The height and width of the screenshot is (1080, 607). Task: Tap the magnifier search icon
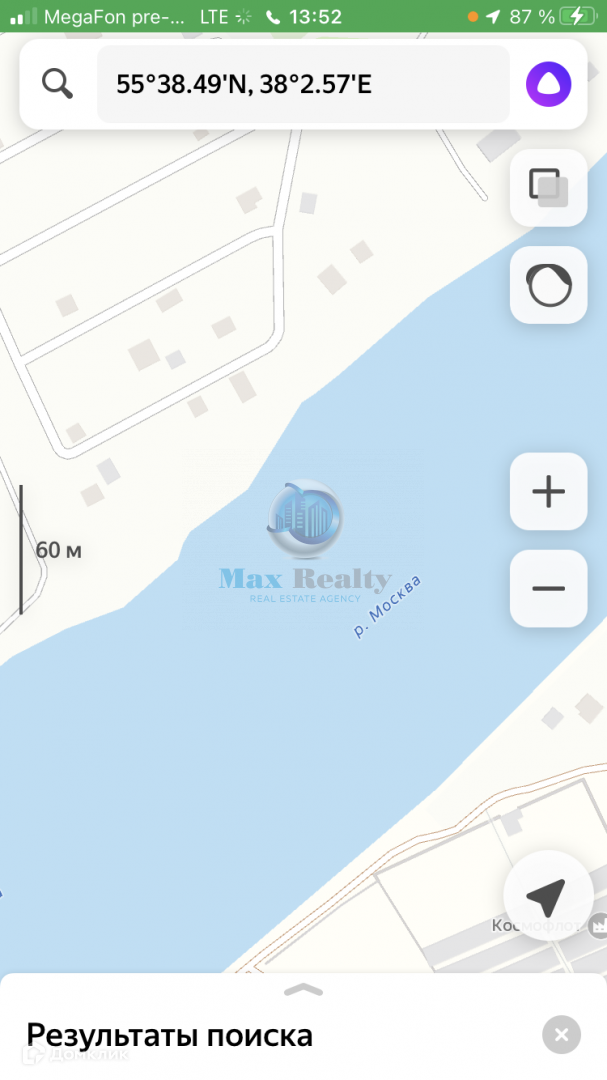[58, 84]
